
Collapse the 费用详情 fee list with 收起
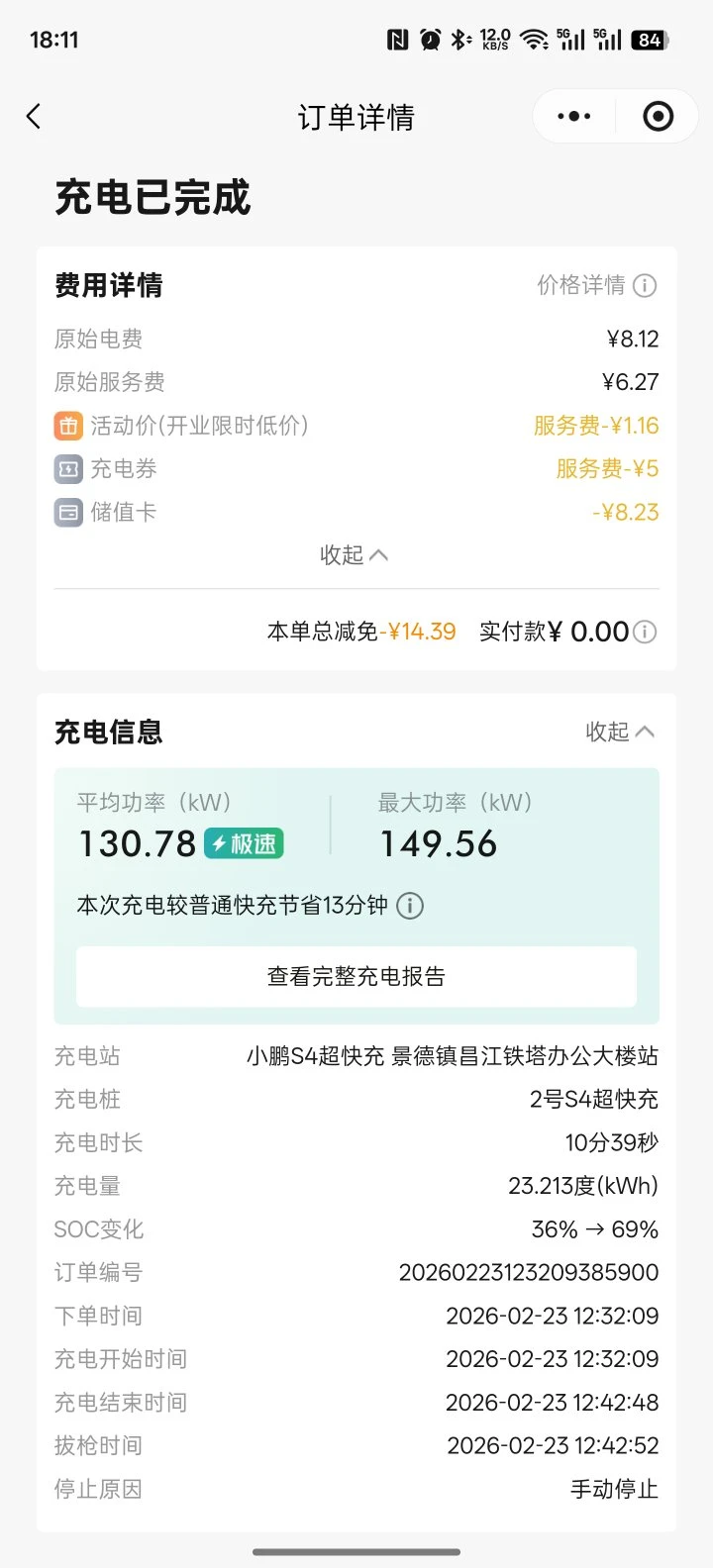(354, 554)
